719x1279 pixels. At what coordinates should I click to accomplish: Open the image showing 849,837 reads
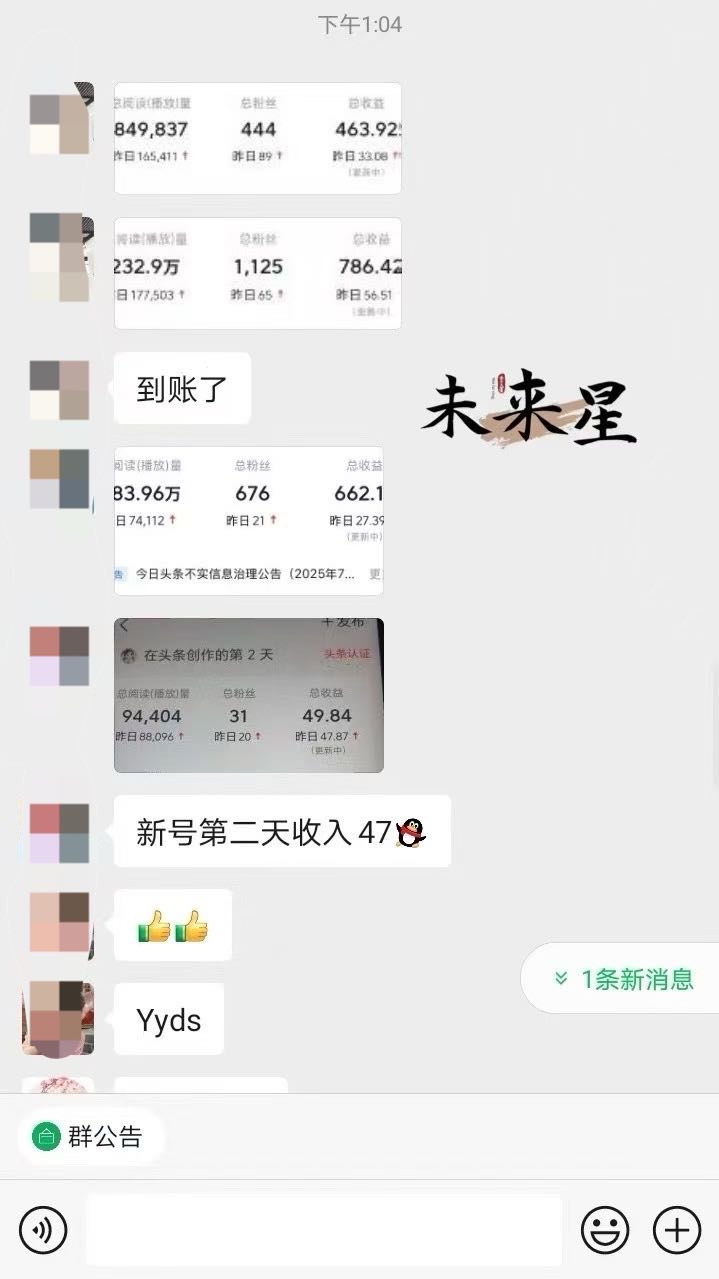(x=257, y=138)
